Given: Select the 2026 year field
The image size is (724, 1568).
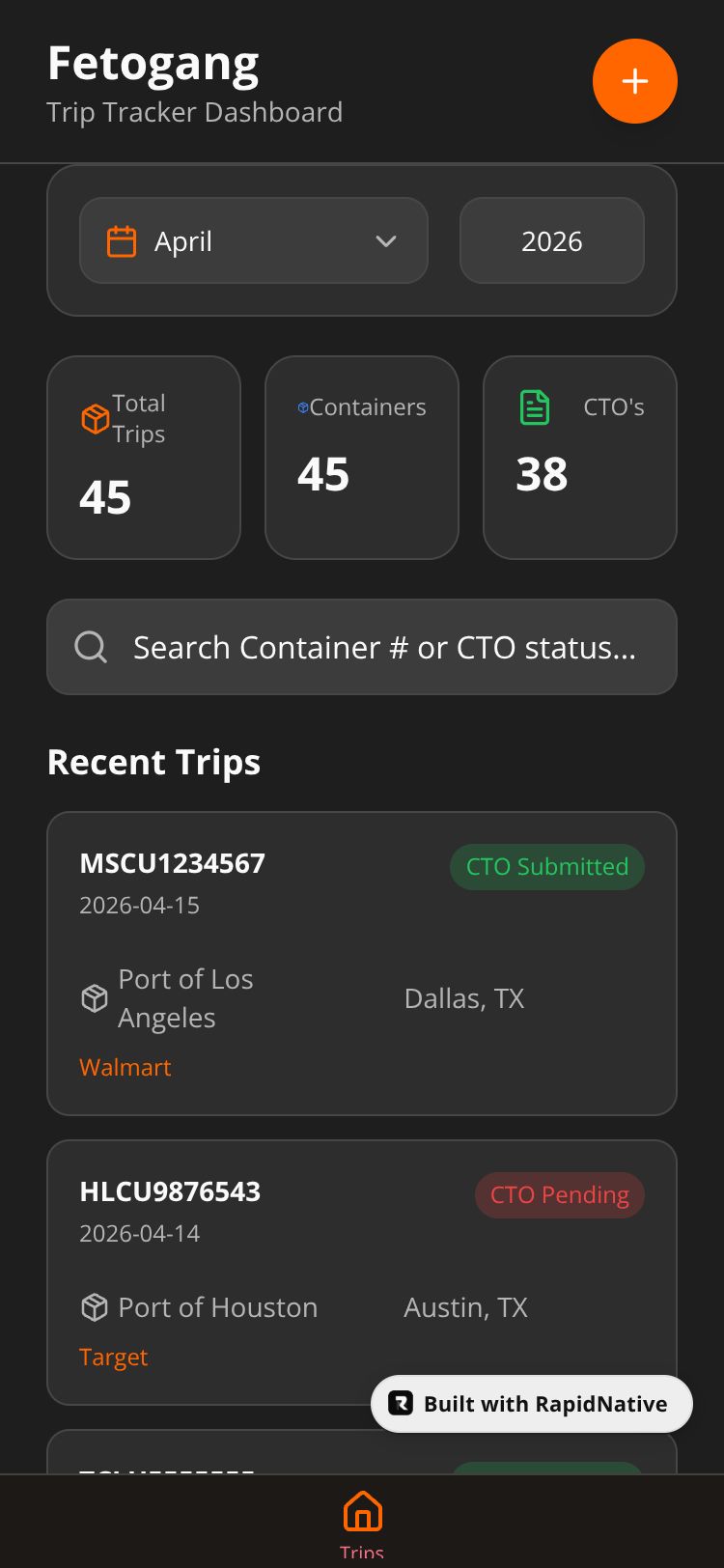Looking at the screenshot, I should point(551,240).
